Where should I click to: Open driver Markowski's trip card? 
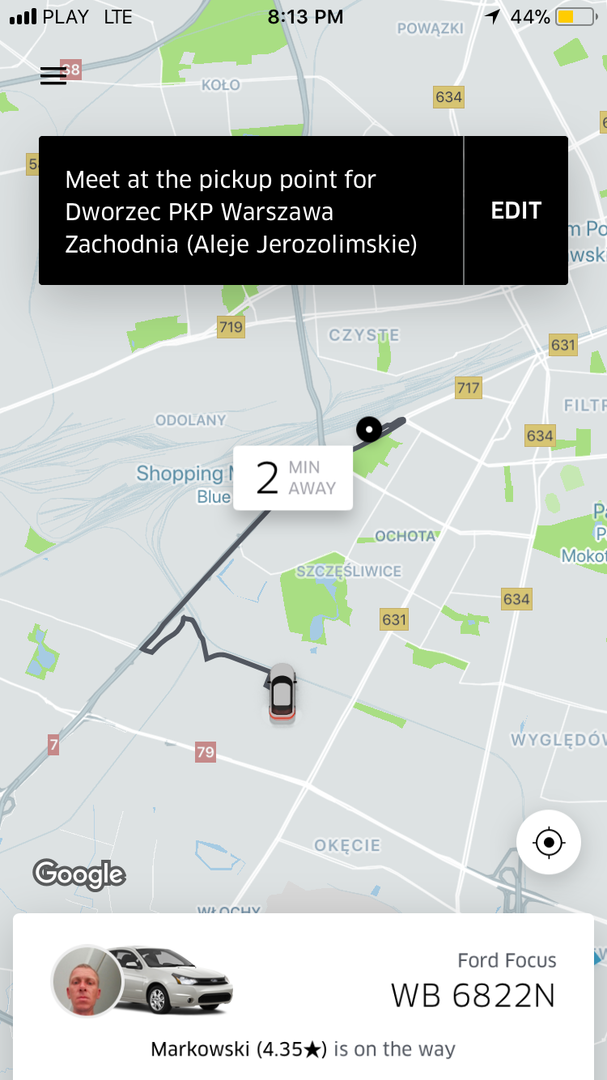point(303,997)
